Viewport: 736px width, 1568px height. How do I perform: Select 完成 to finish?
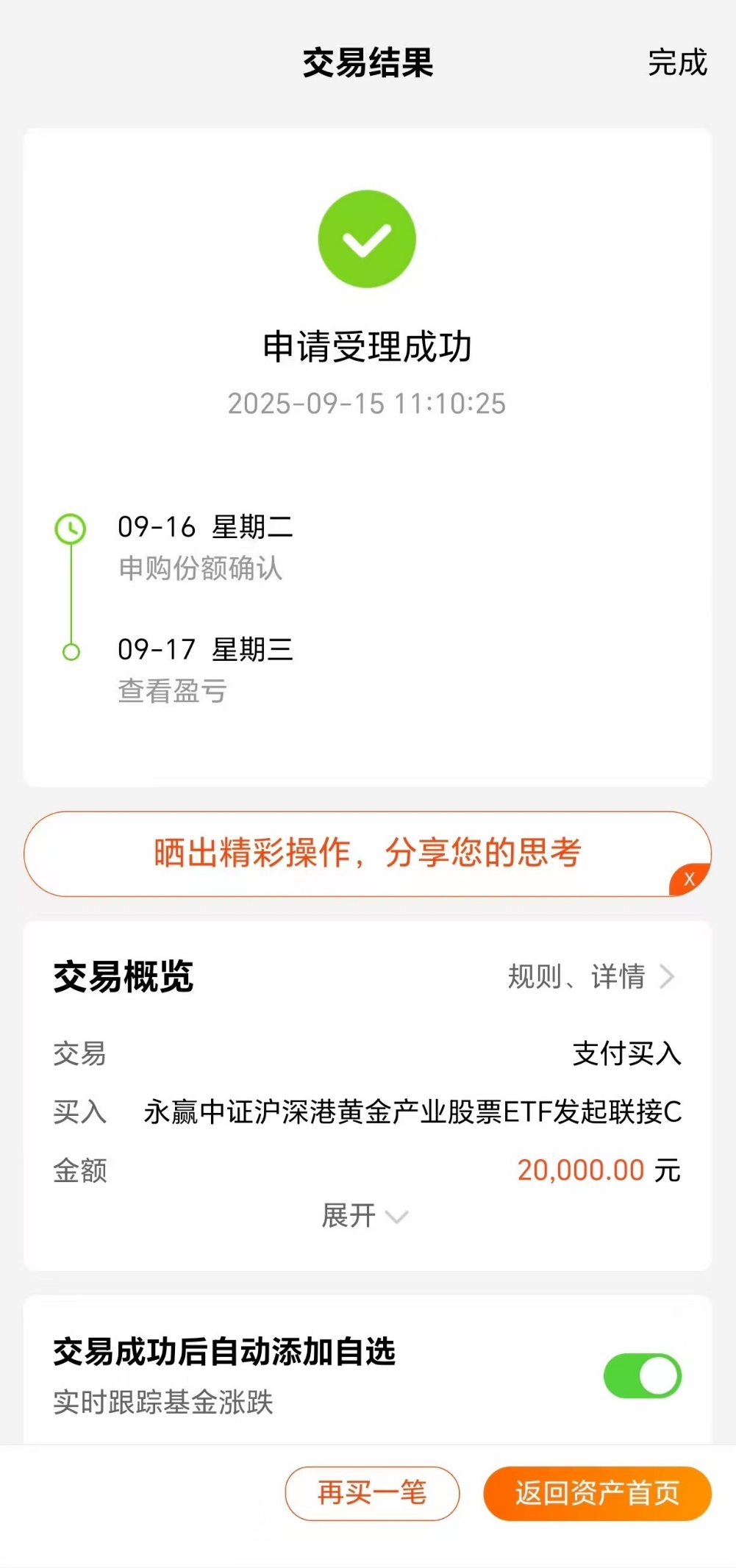[676, 64]
